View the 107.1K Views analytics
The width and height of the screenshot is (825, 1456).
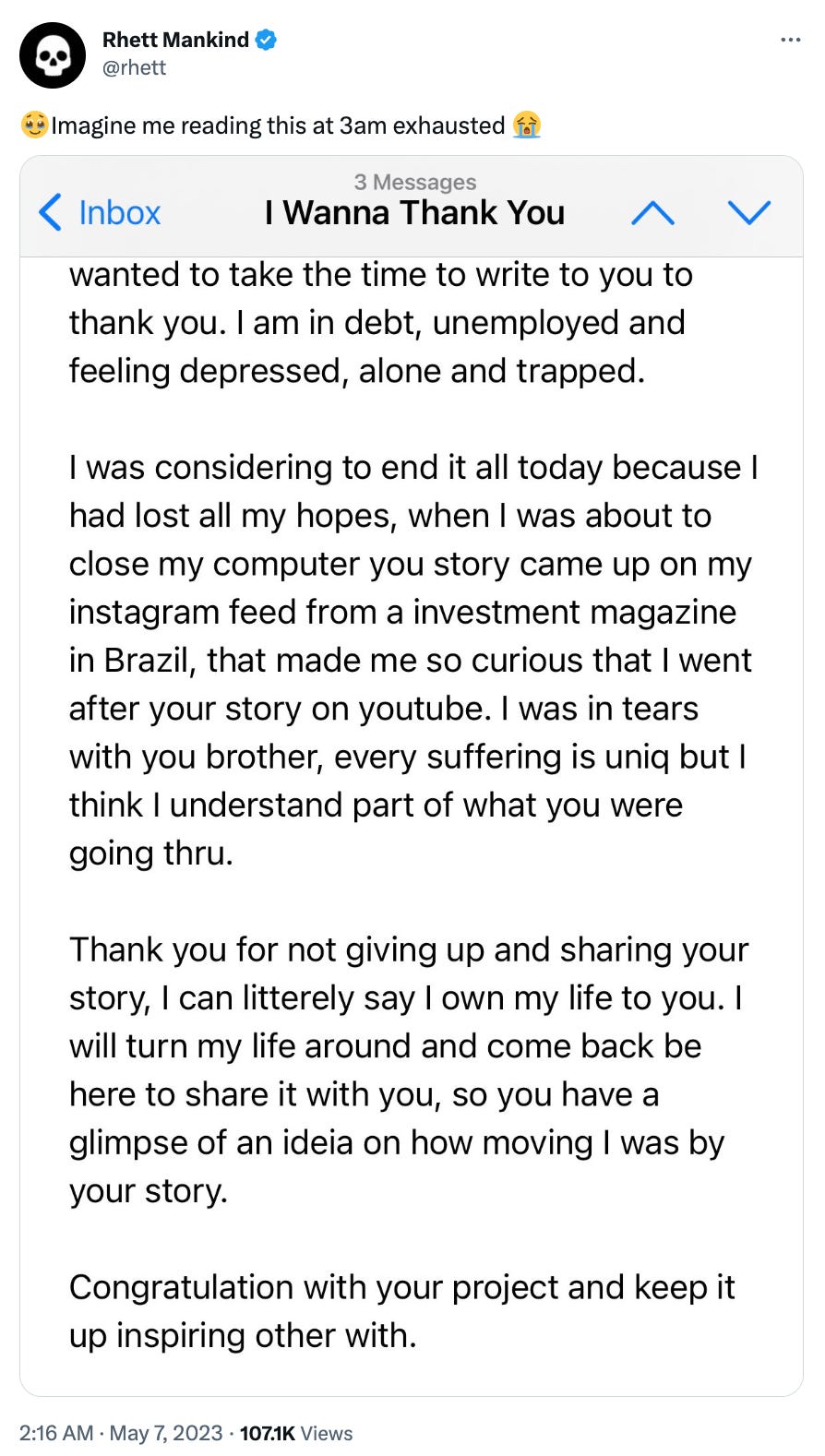tap(296, 1433)
